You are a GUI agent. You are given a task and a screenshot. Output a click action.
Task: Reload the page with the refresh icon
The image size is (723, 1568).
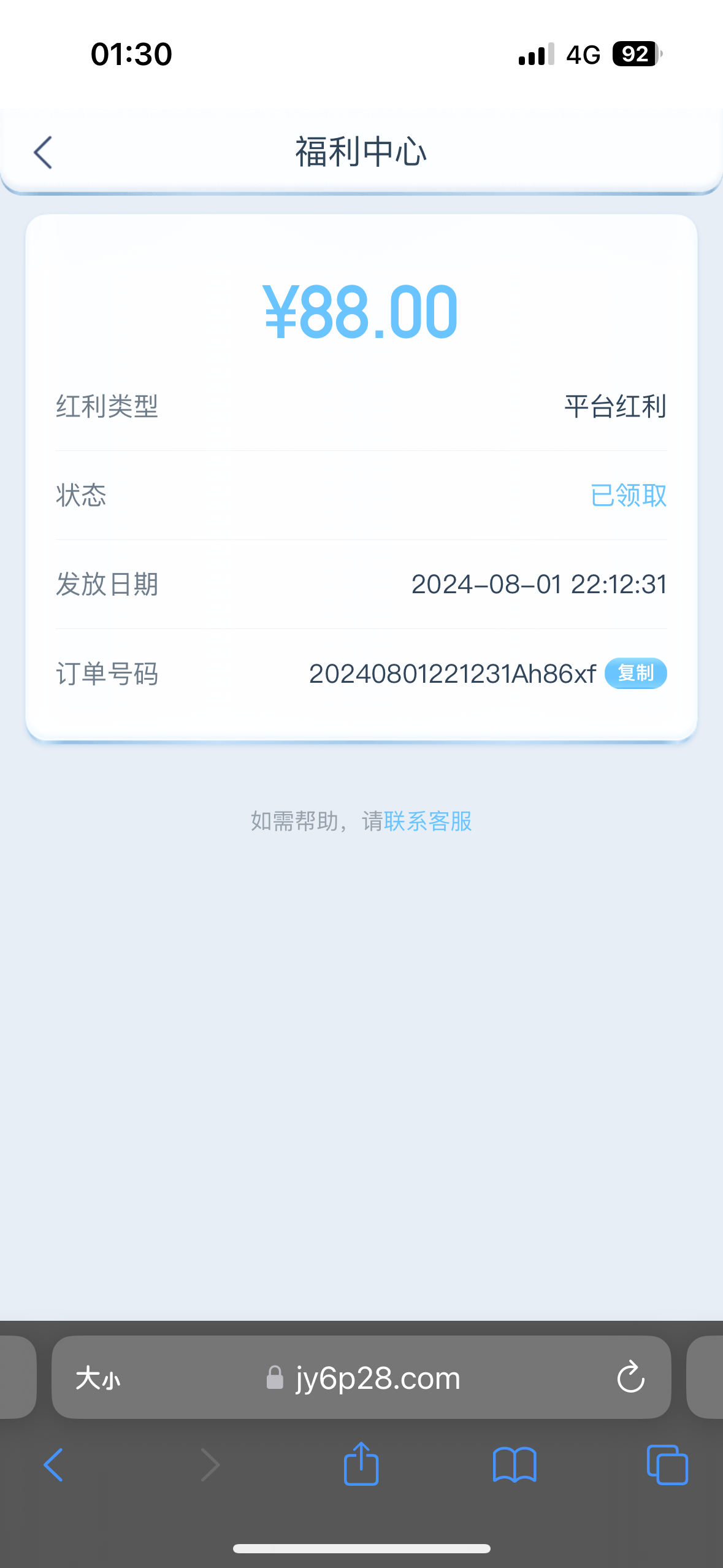630,1378
